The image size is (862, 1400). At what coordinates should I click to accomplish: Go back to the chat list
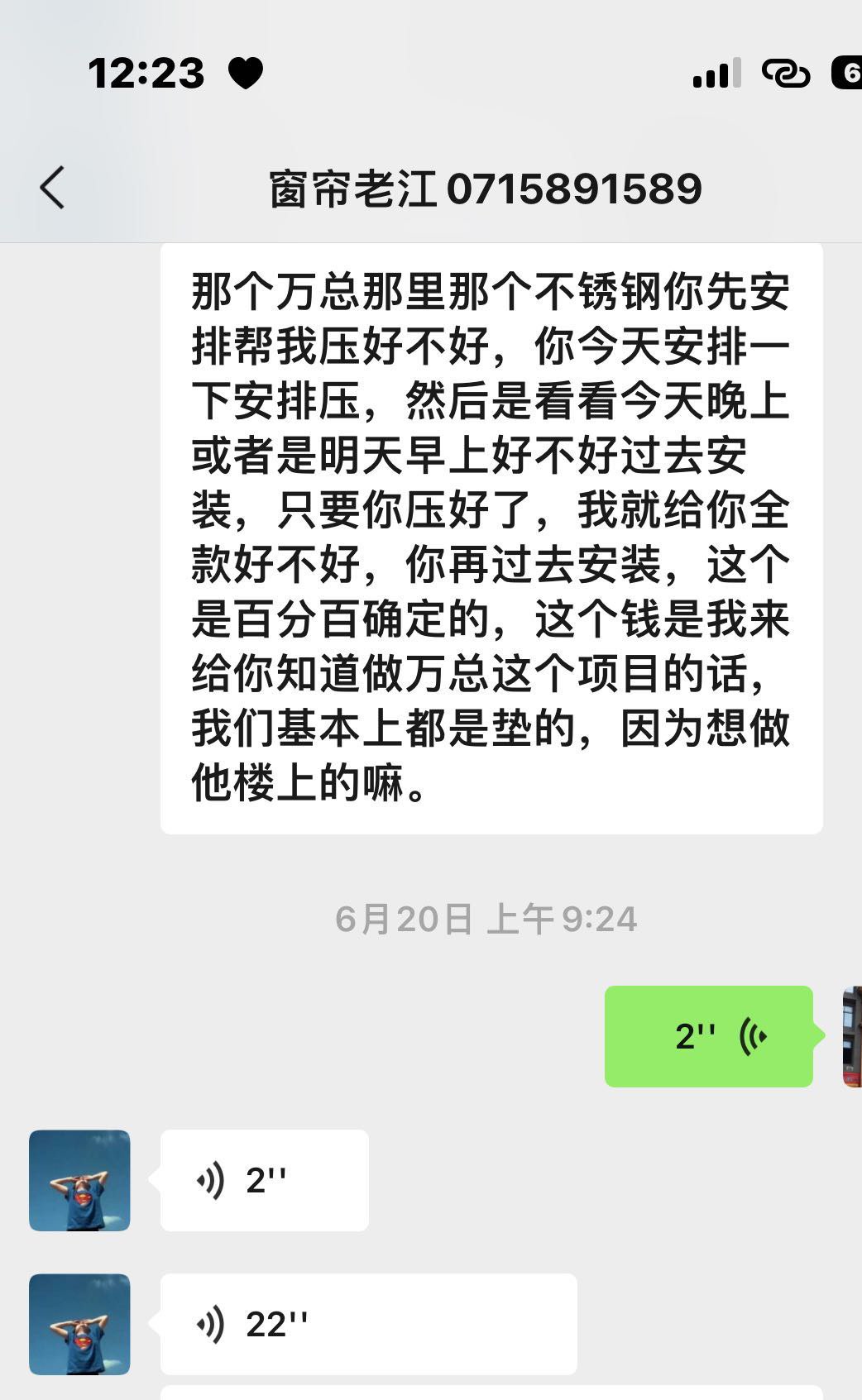click(x=52, y=188)
